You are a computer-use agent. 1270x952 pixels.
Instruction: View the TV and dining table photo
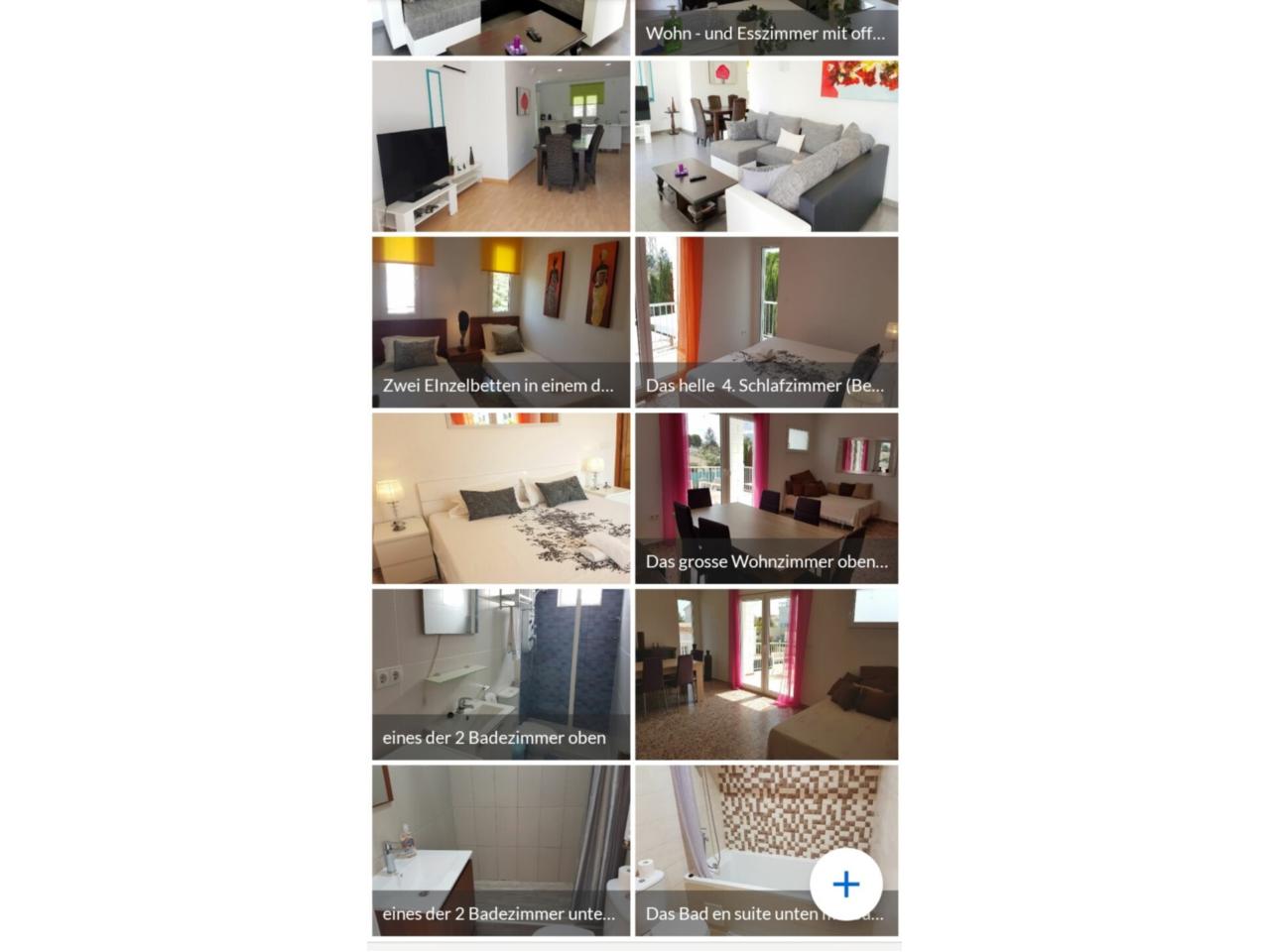point(501,147)
